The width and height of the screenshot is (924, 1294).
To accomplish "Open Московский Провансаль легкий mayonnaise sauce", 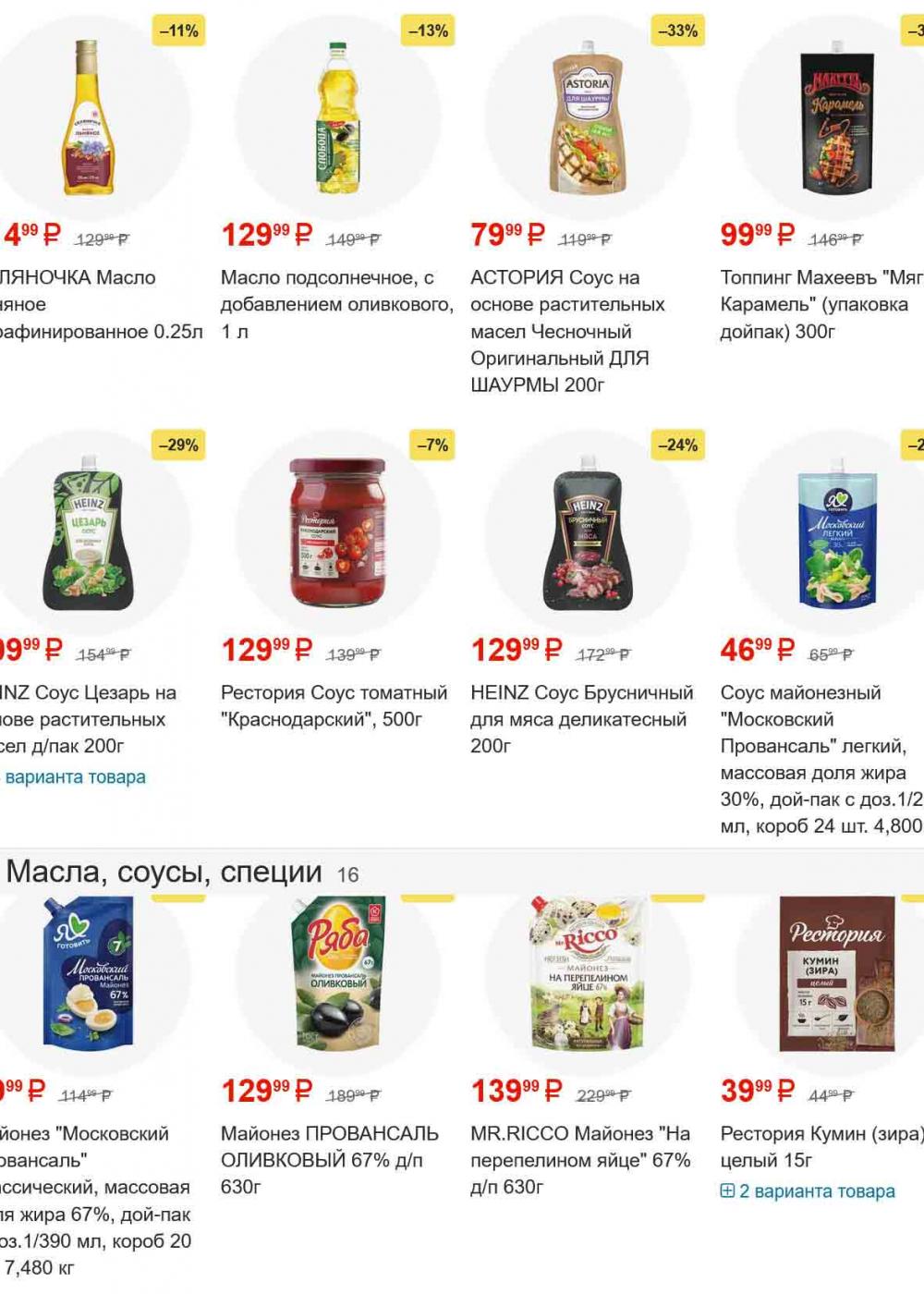I will (821, 758).
